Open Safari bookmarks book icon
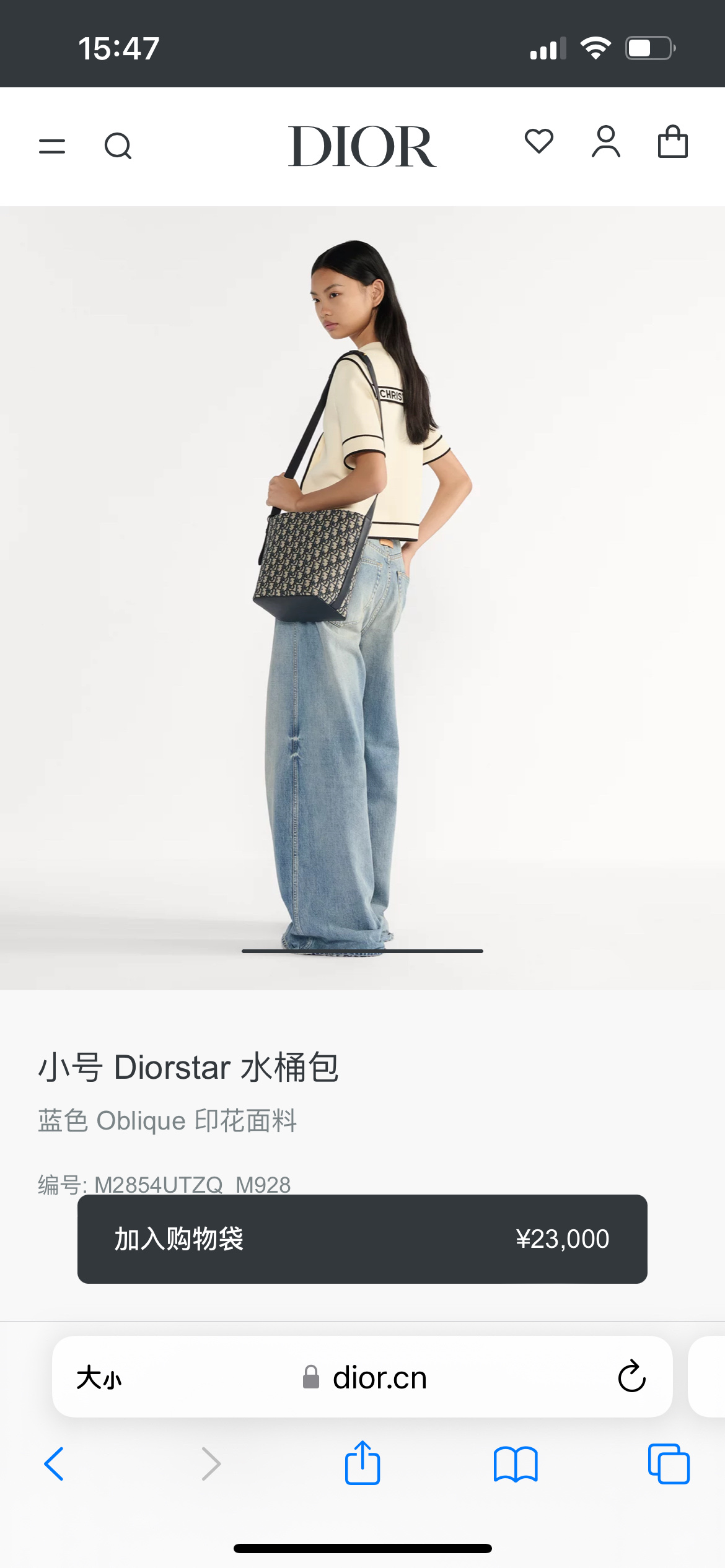 coord(516,1464)
